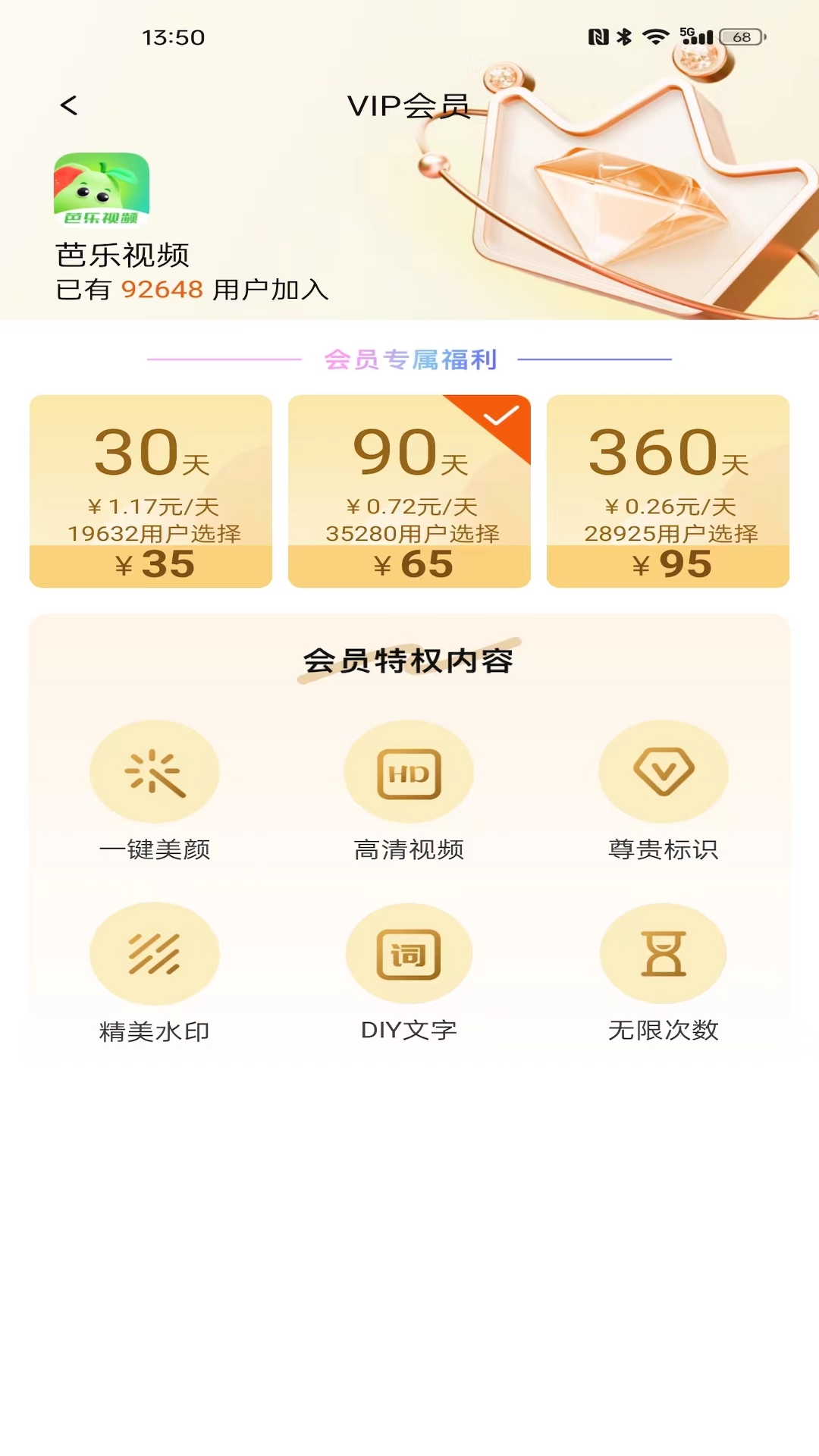Select the 30天 ¥35 membership plan
This screenshot has height=1456, width=819.
click(x=151, y=491)
